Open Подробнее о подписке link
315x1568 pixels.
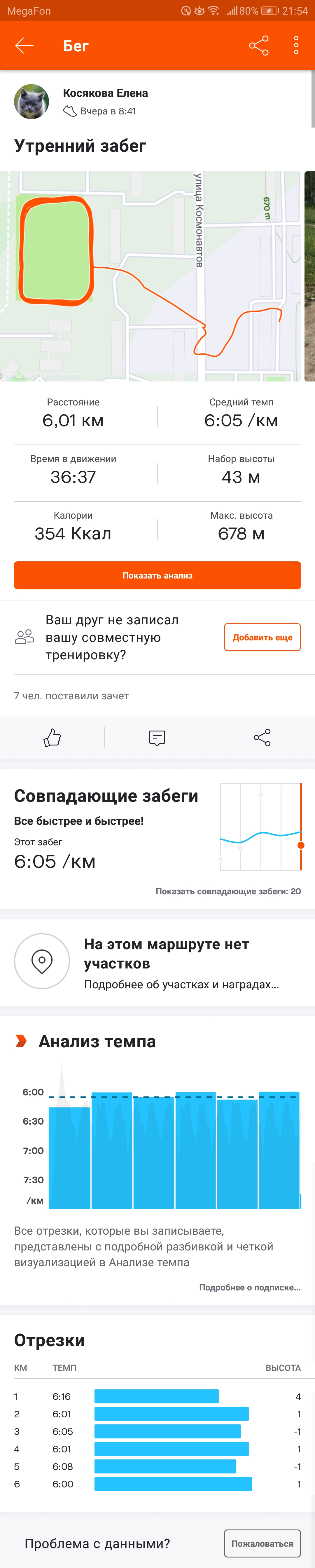coord(249,1287)
